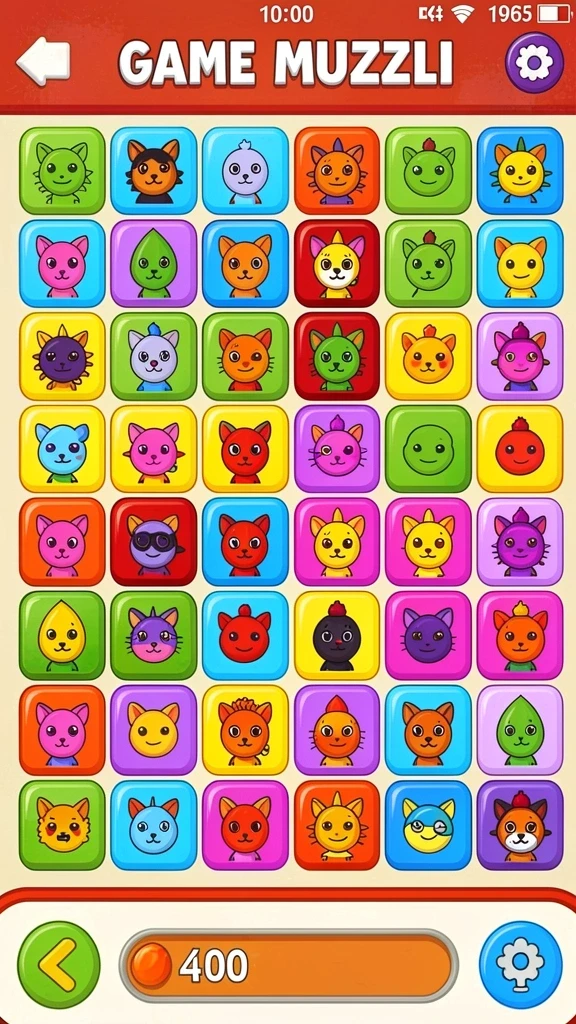
Task: Tap the green round back button
Action: click(x=59, y=965)
